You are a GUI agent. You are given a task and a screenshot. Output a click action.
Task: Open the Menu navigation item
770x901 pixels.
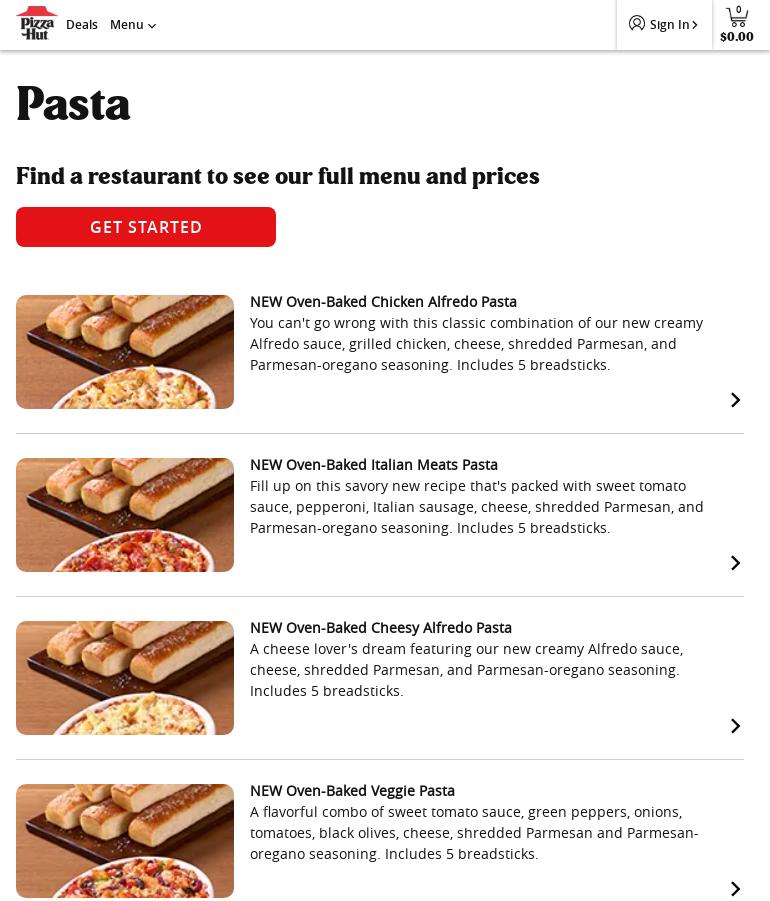tap(127, 24)
